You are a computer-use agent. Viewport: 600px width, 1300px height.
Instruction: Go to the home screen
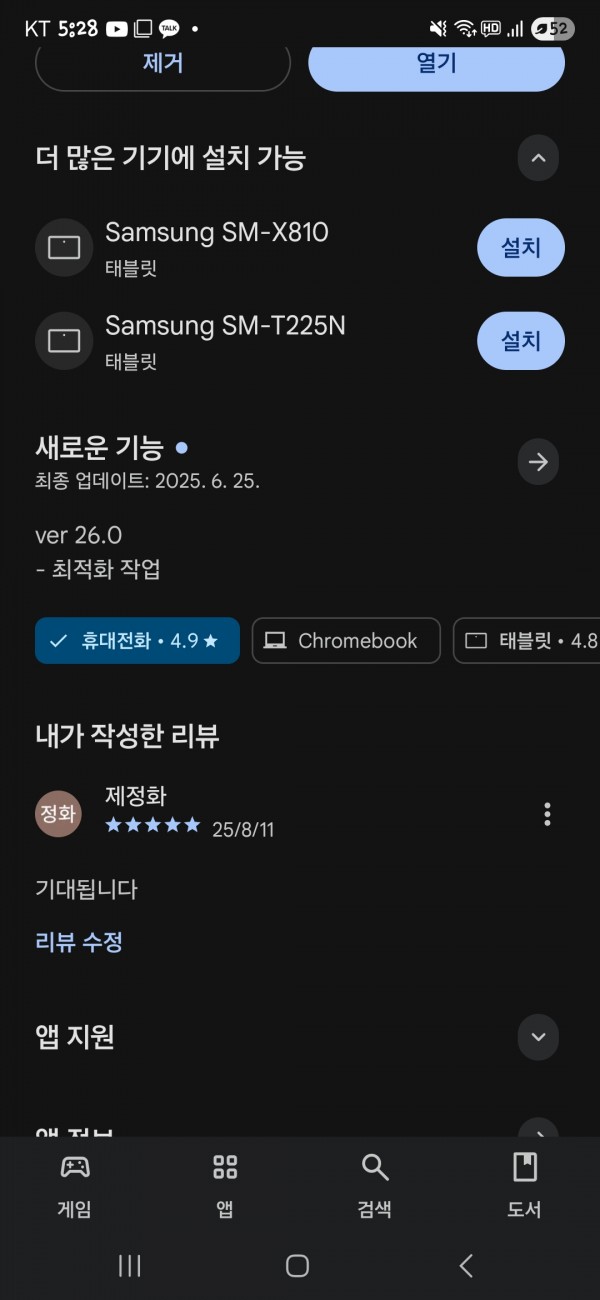tap(297, 1266)
